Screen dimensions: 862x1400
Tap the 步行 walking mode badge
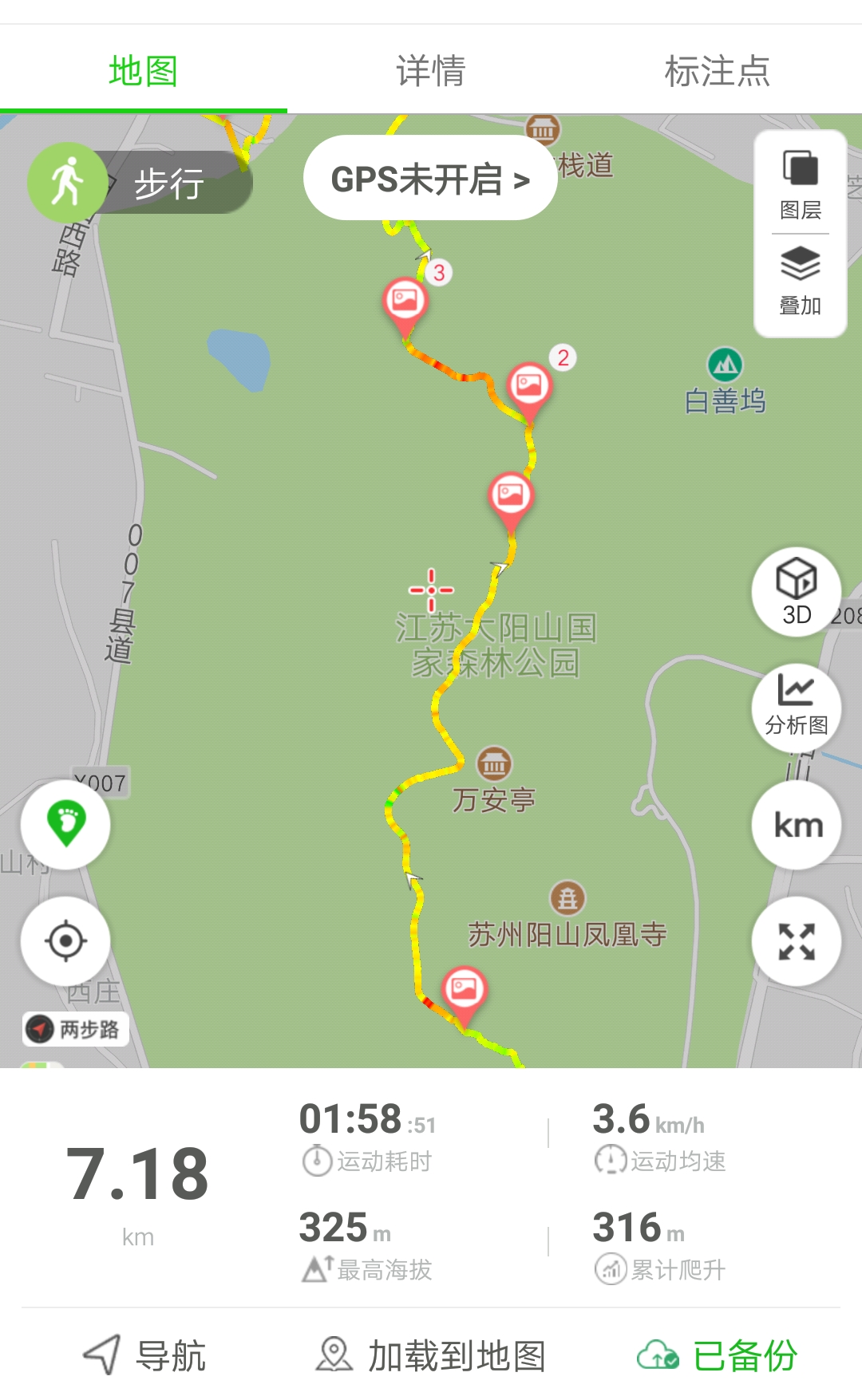tap(140, 183)
